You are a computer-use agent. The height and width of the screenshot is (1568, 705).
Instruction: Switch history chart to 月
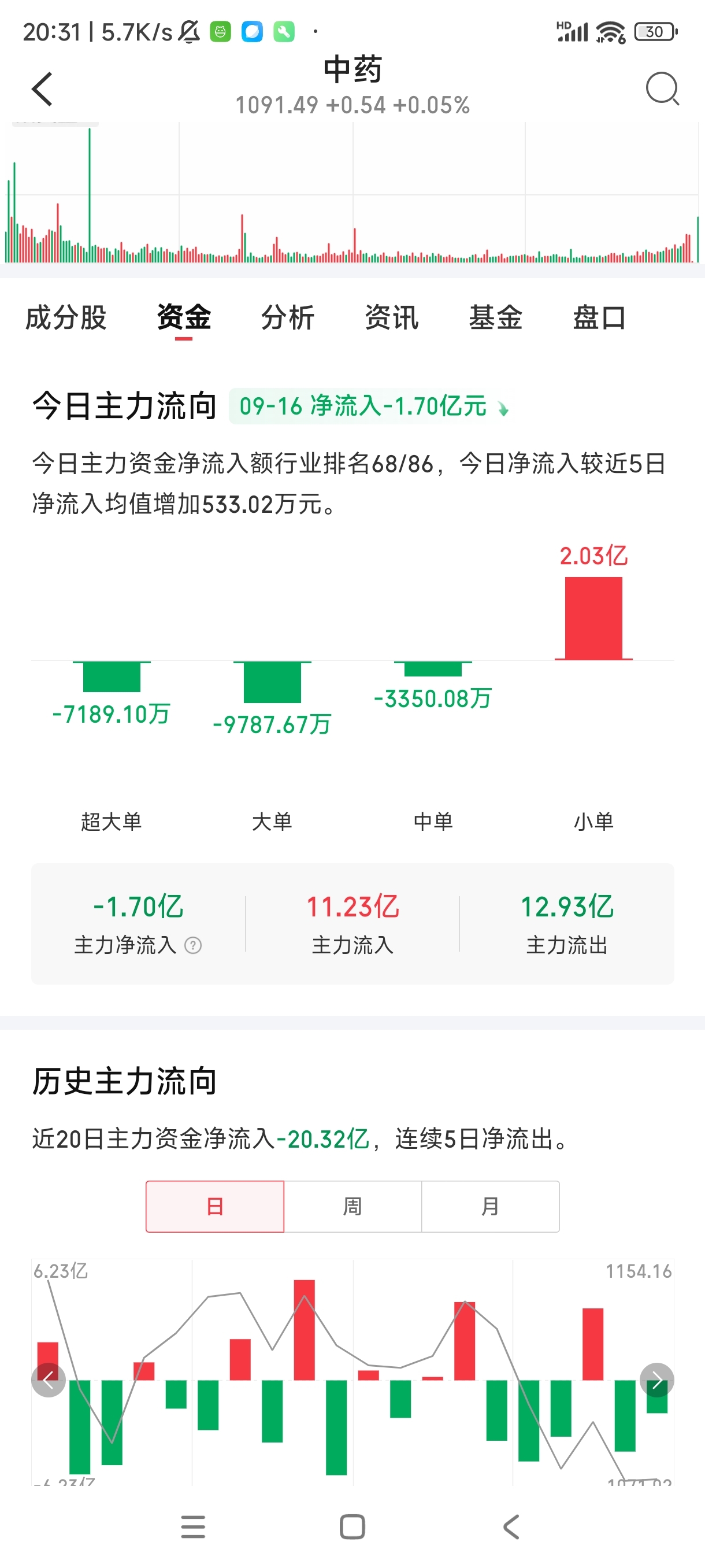tap(490, 1206)
